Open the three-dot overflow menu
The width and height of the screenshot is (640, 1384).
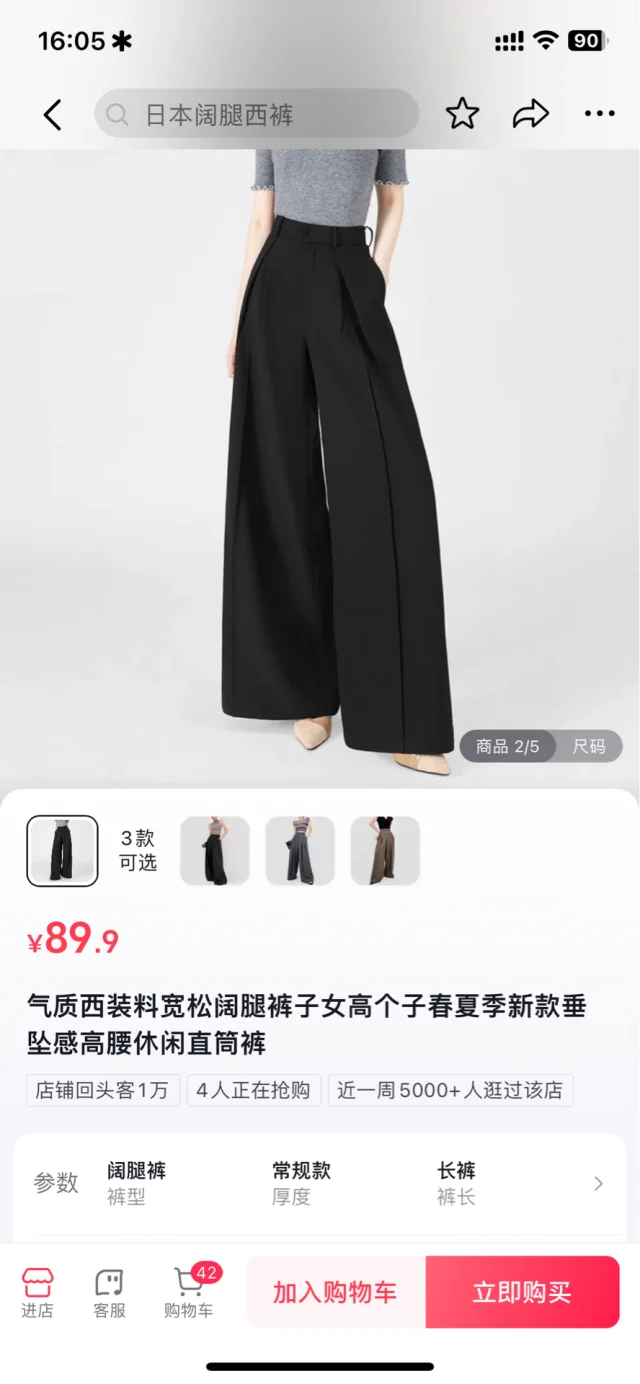tap(599, 114)
